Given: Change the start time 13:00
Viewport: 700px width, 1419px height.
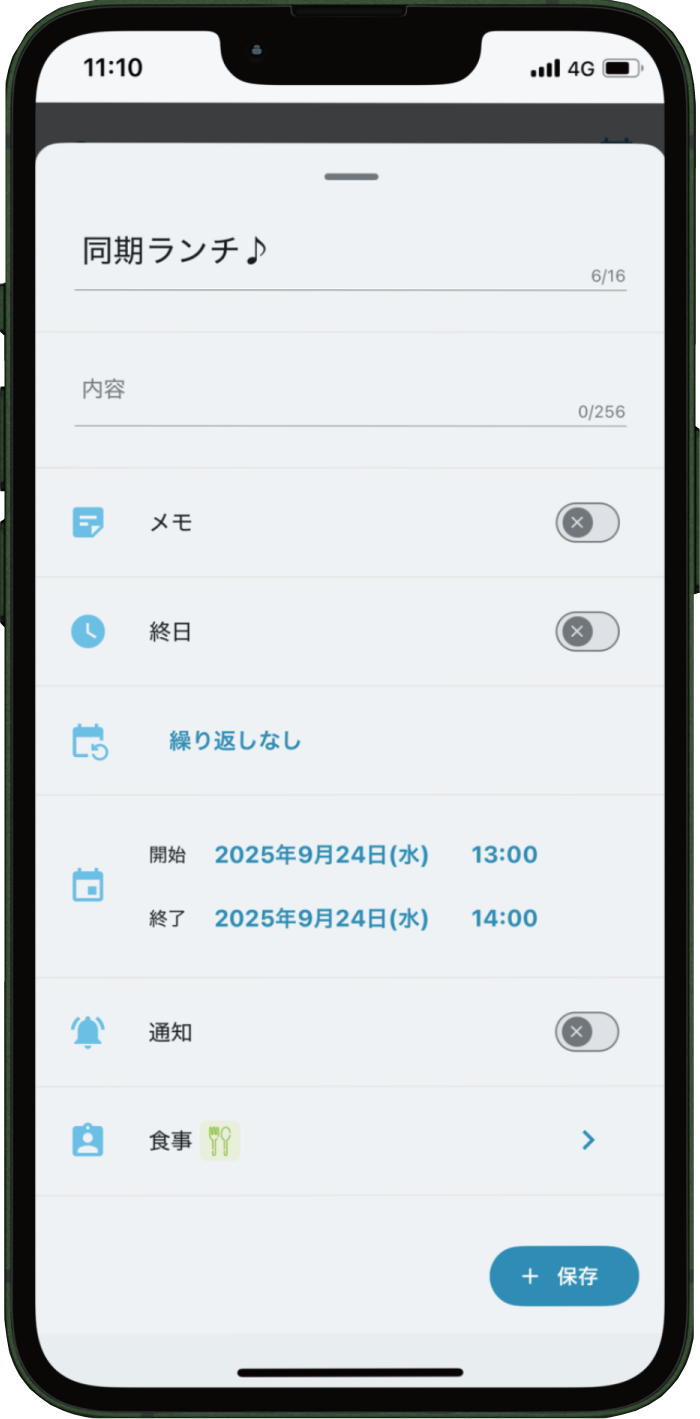Looking at the screenshot, I should click(504, 855).
